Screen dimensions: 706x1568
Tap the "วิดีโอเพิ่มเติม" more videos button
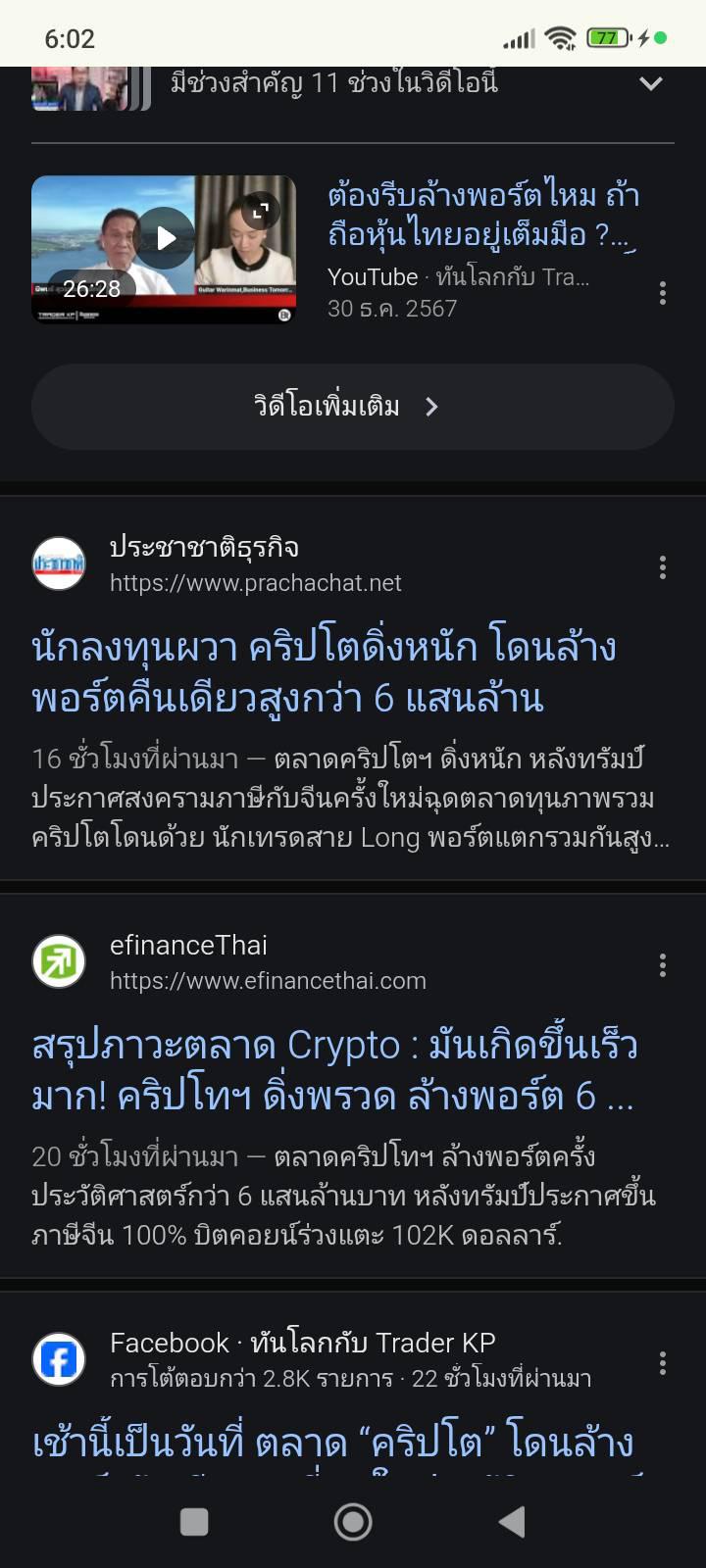pyautogui.click(x=353, y=407)
